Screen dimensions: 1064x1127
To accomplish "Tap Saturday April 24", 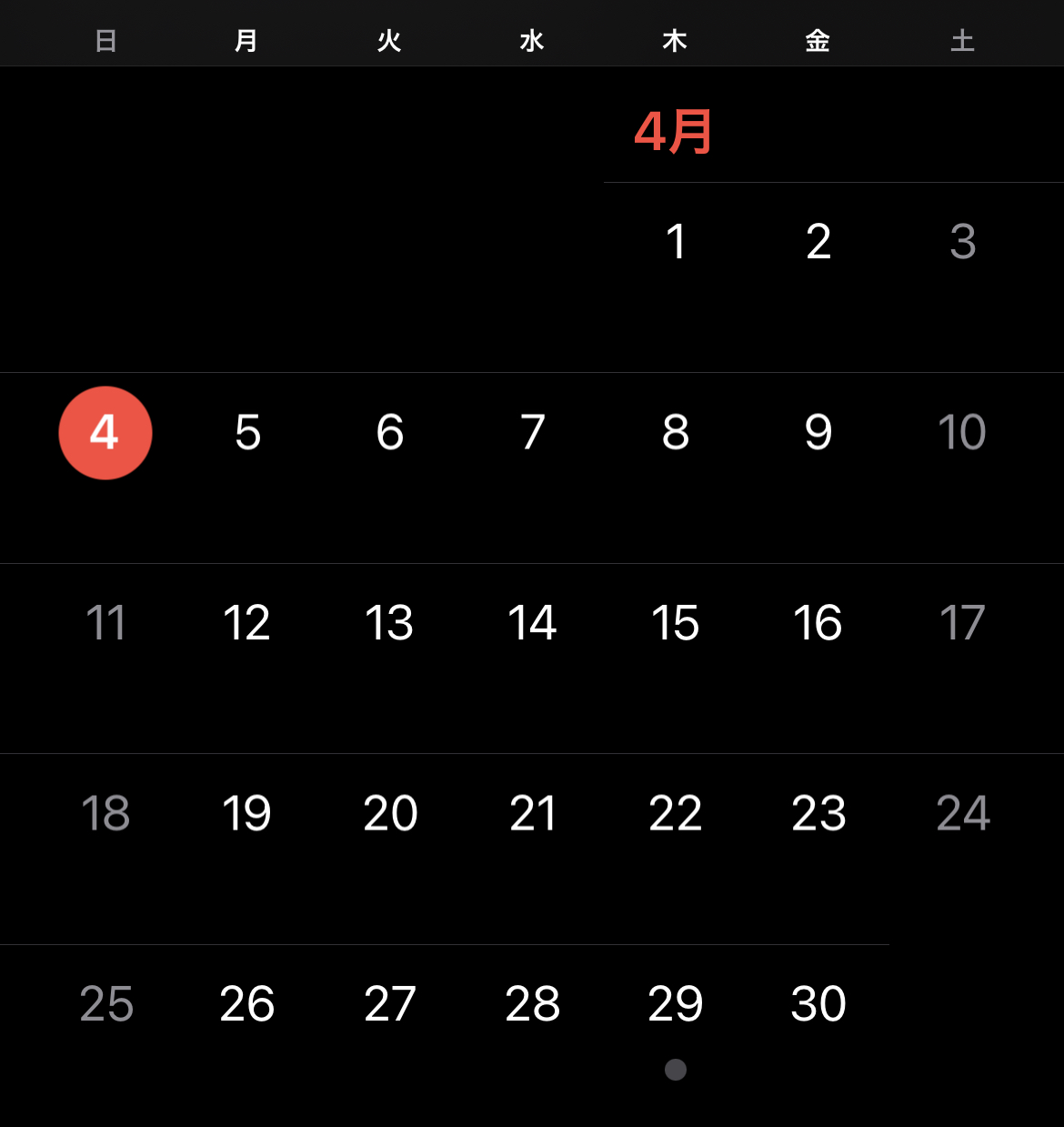I will click(962, 814).
